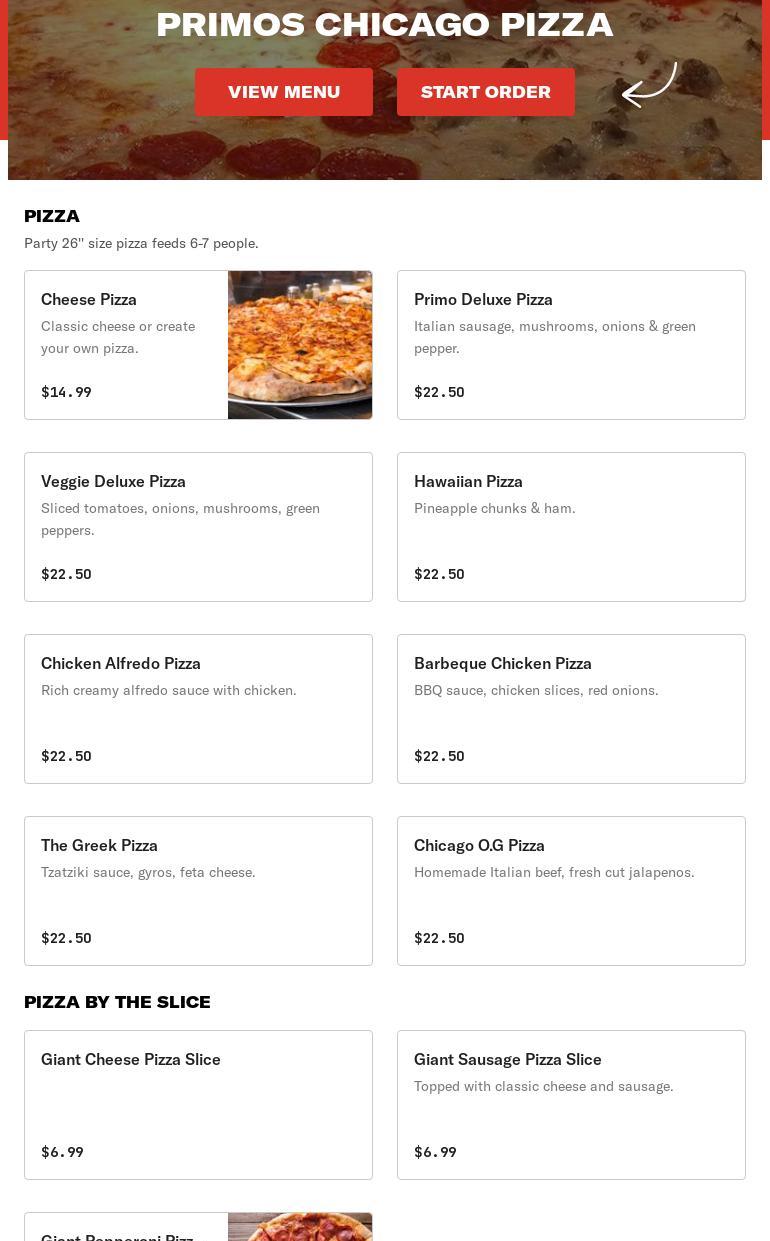Select the Giant Pepperoni Pizza Slice card
The height and width of the screenshot is (1241, 770).
pos(198,1230)
